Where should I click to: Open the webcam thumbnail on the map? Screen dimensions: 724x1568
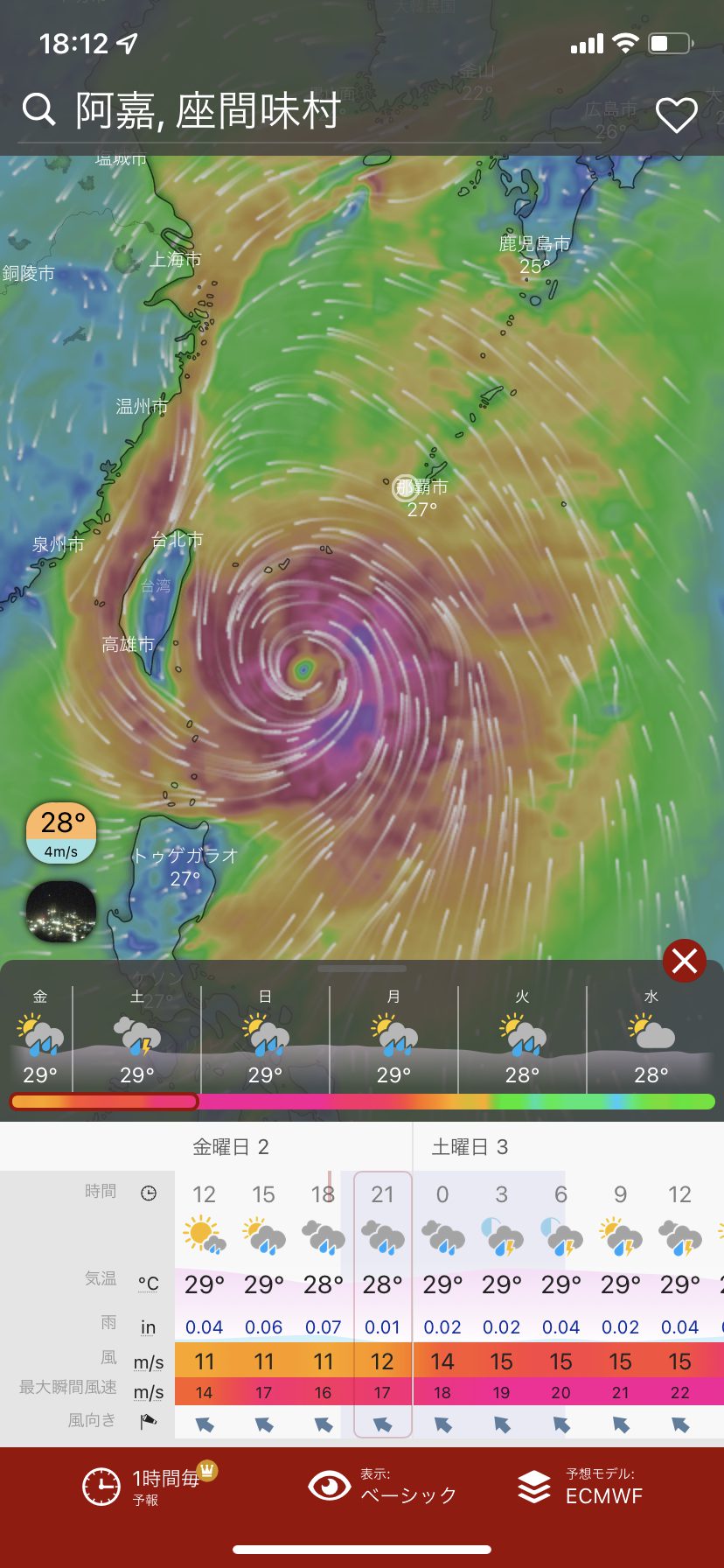pyautogui.click(x=61, y=912)
